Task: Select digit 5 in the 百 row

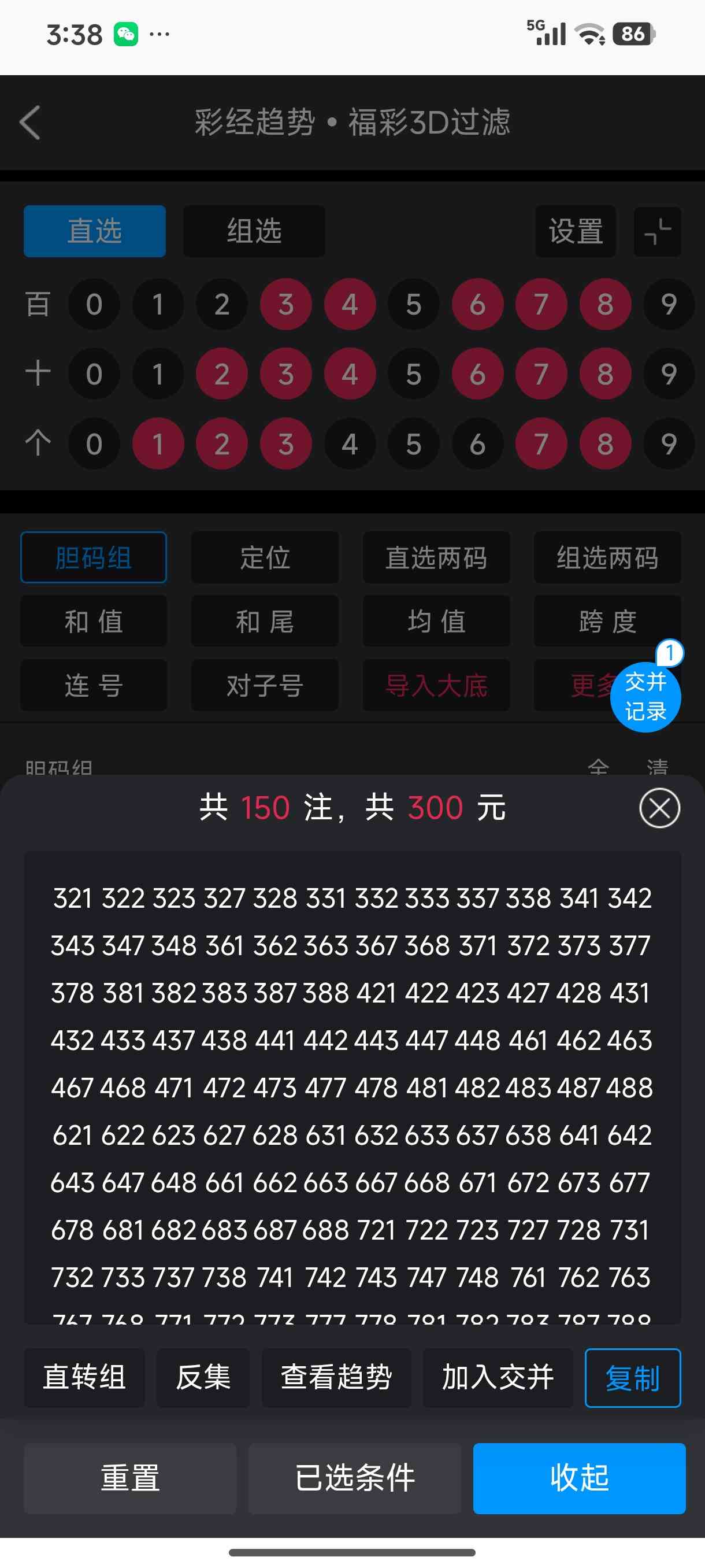Action: [x=414, y=304]
